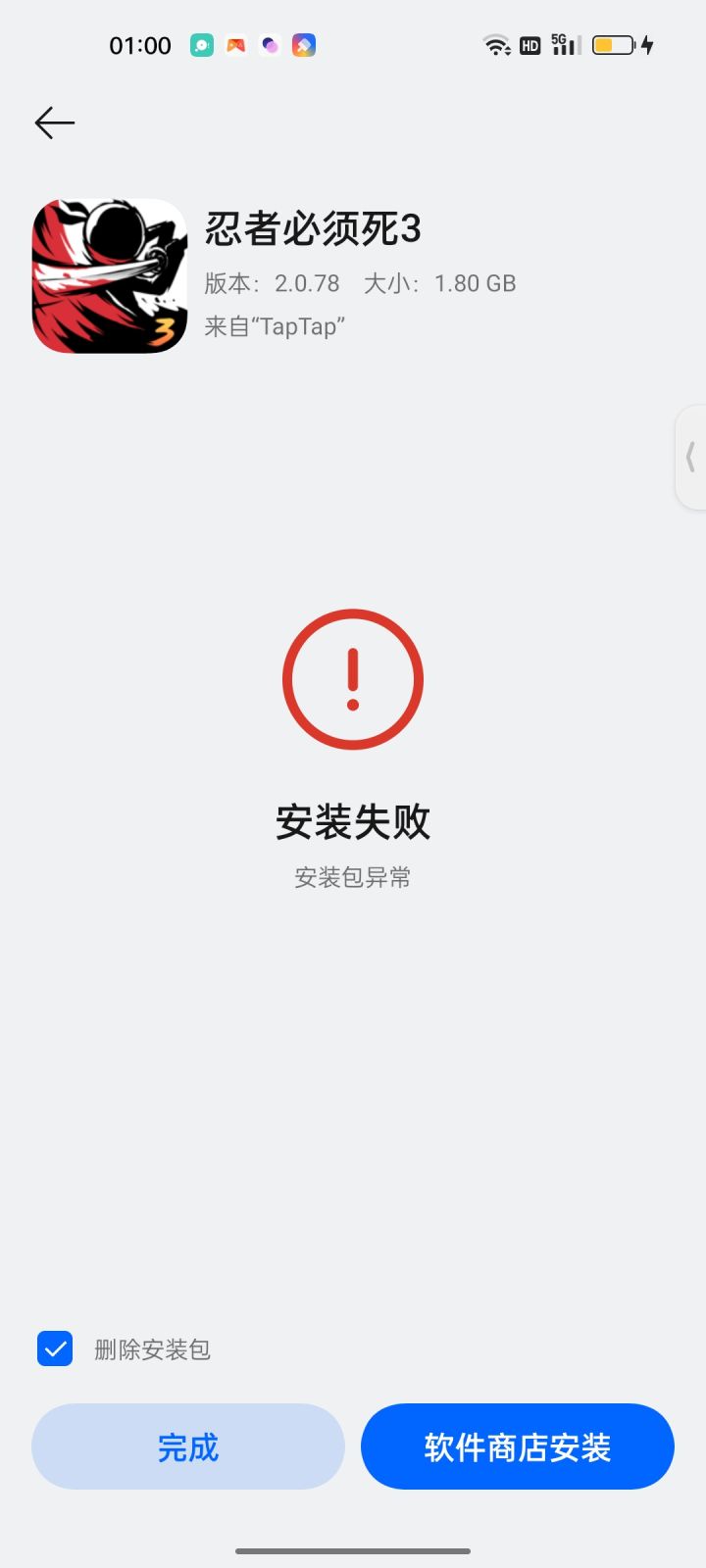Tap the 来自"TapTap" source text
The image size is (706, 1568).
274,326
